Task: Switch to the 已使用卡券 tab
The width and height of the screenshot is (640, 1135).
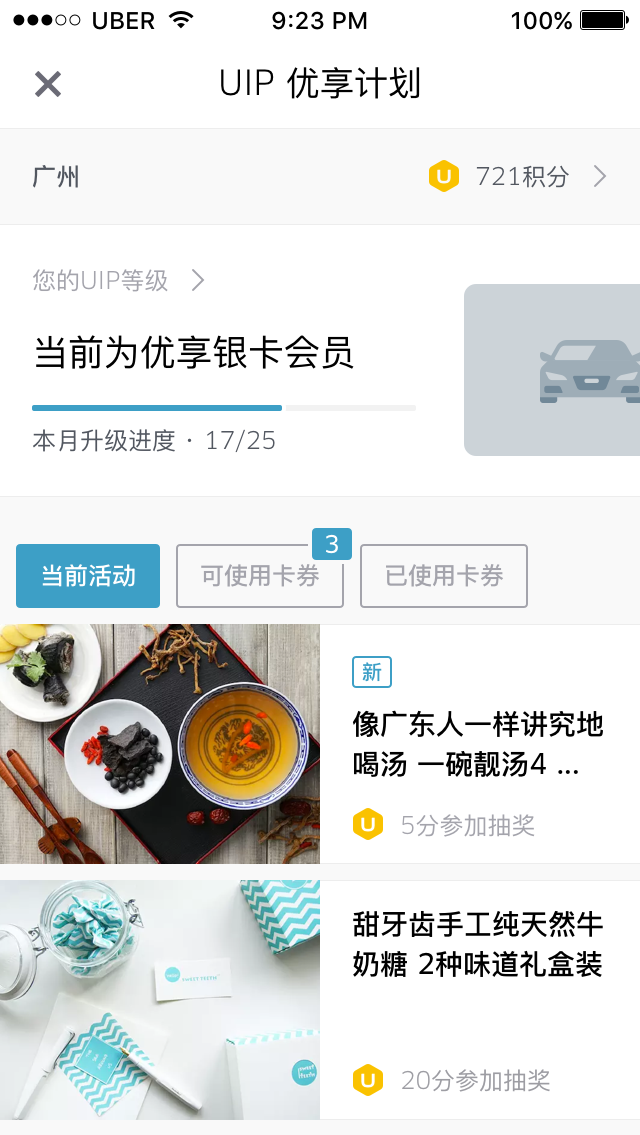Action: click(x=444, y=576)
